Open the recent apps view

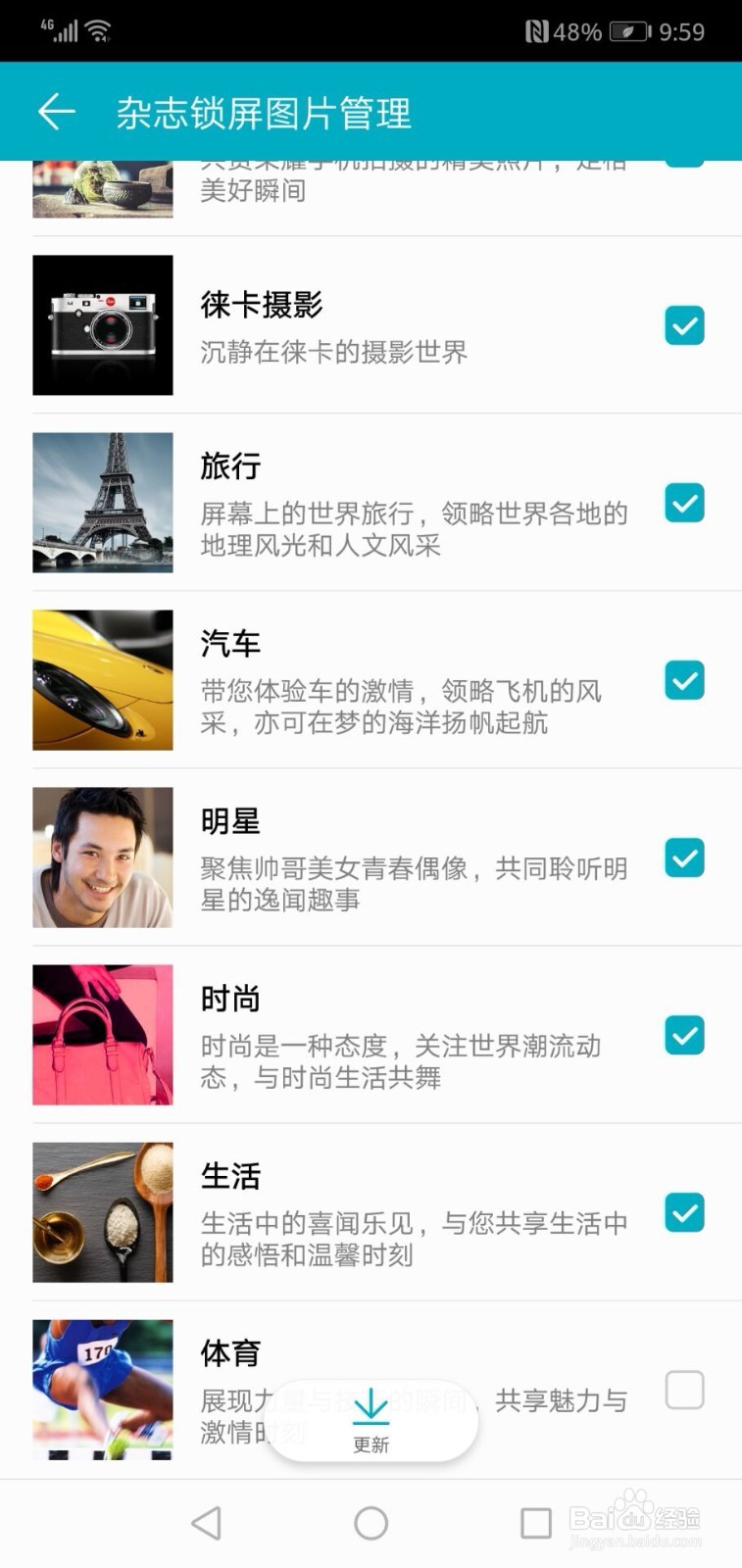pos(535,1523)
